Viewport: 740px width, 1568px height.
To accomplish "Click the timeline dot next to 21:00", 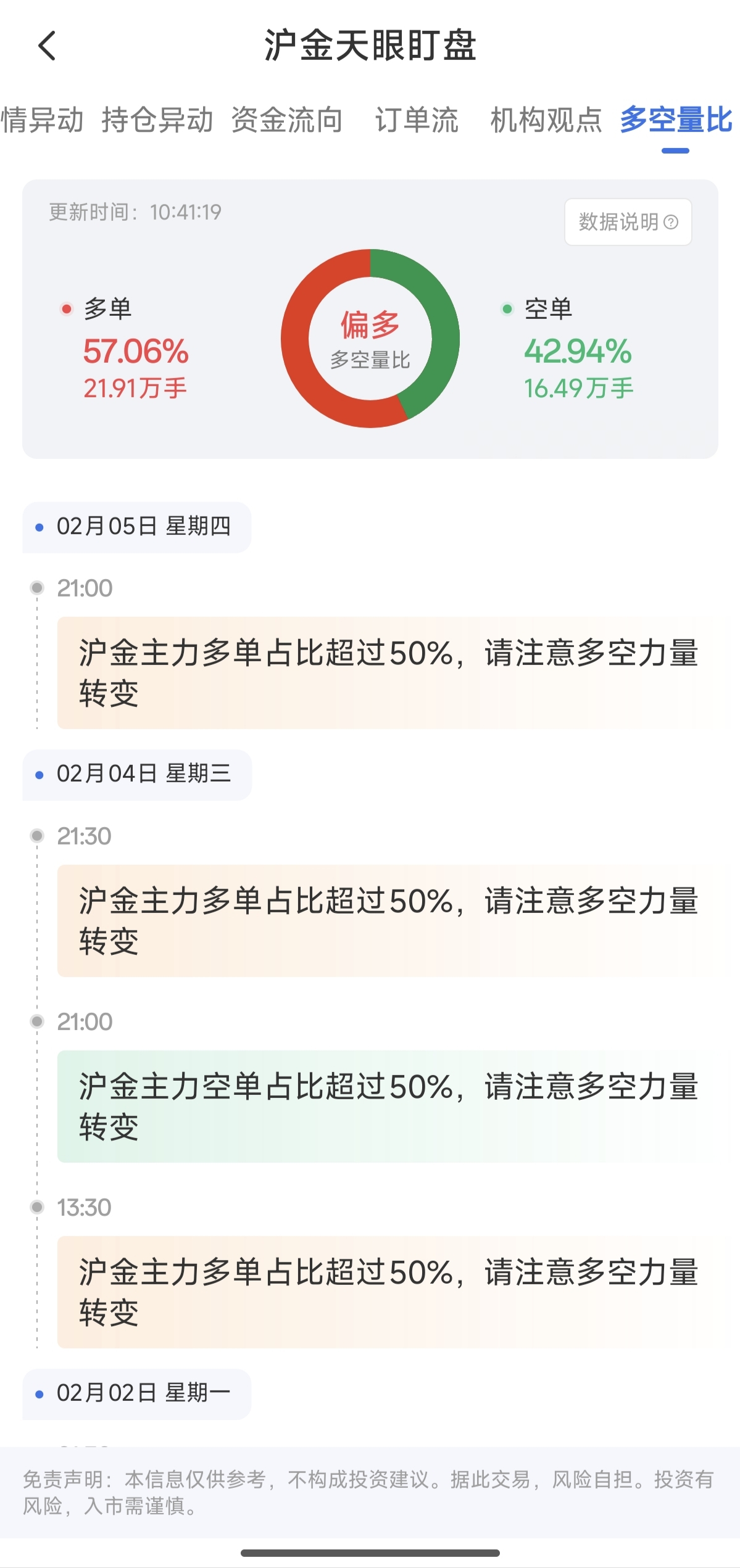I will point(37,588).
